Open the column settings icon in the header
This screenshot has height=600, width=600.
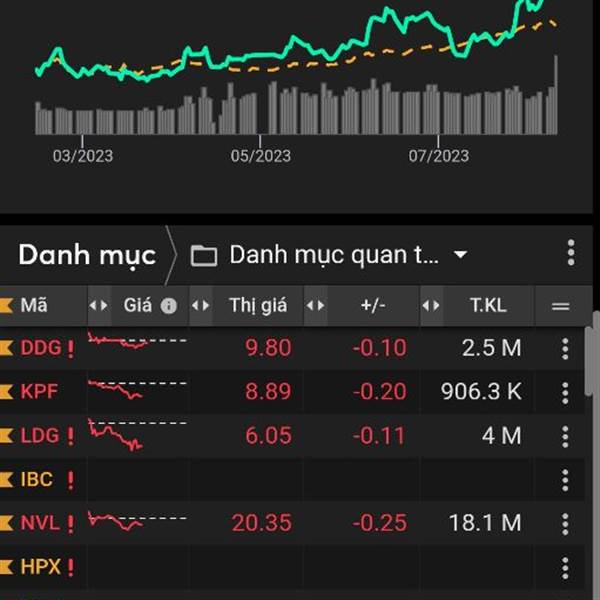560,306
